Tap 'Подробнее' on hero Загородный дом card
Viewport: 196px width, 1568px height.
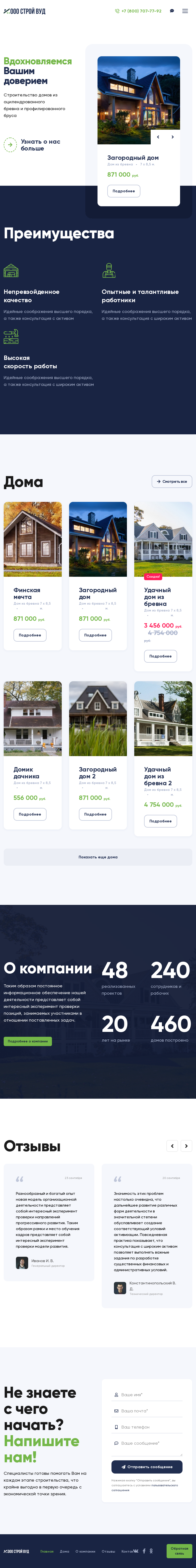click(x=123, y=191)
